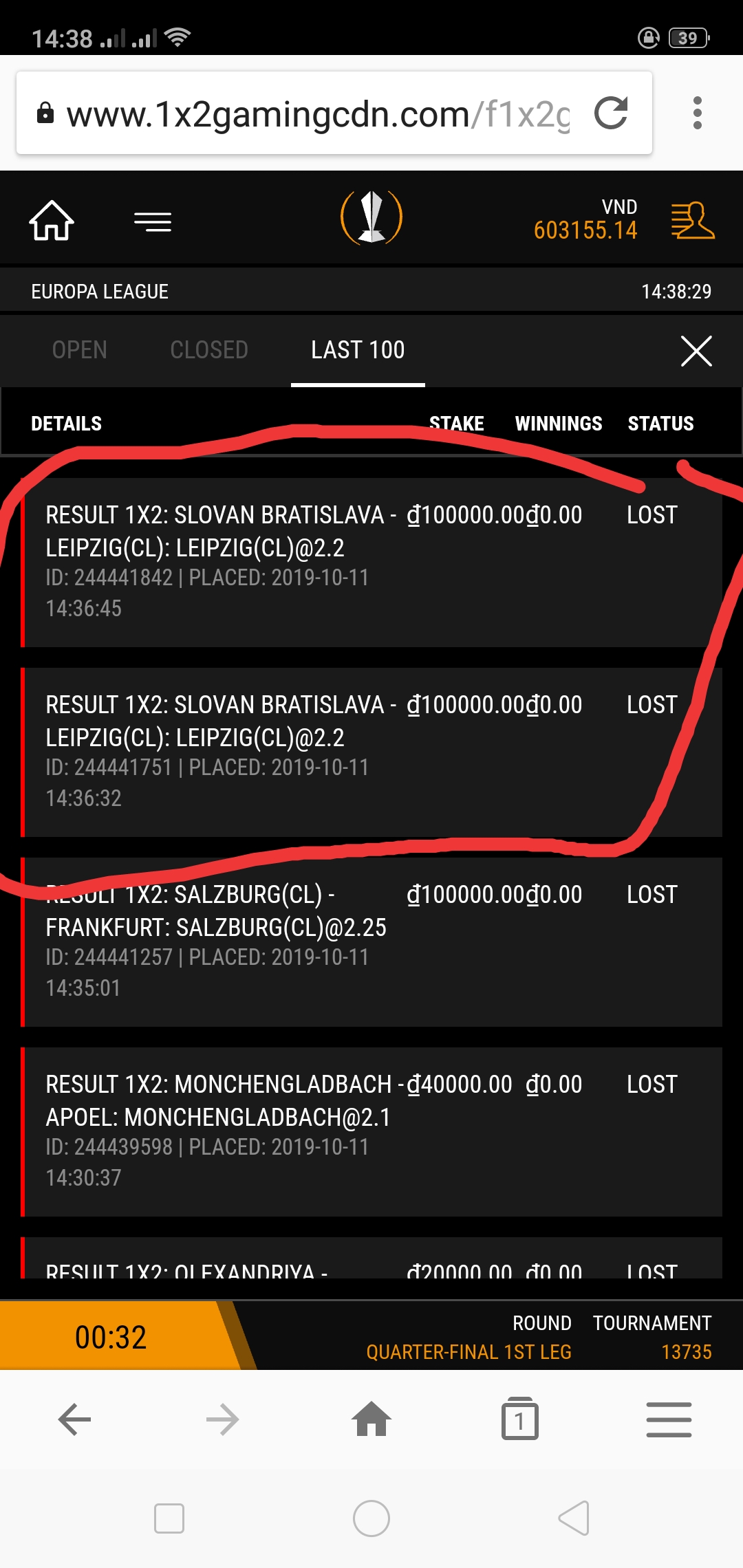This screenshot has height=1568, width=743.
Task: Open the browser overflow menu
Action: [697, 113]
